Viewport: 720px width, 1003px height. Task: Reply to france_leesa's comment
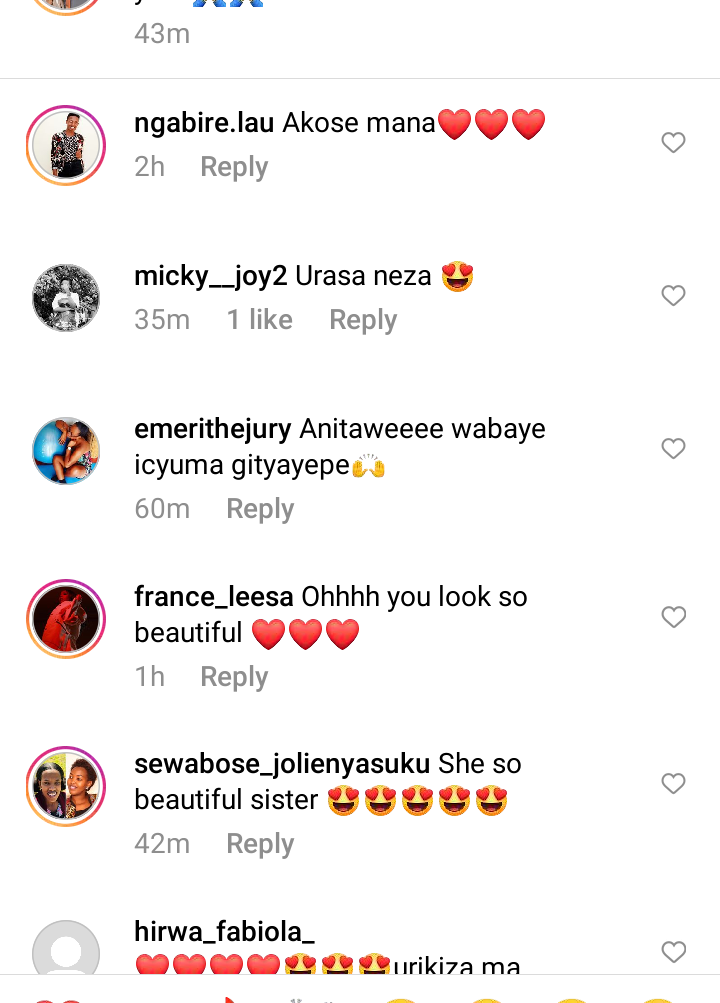click(x=234, y=677)
